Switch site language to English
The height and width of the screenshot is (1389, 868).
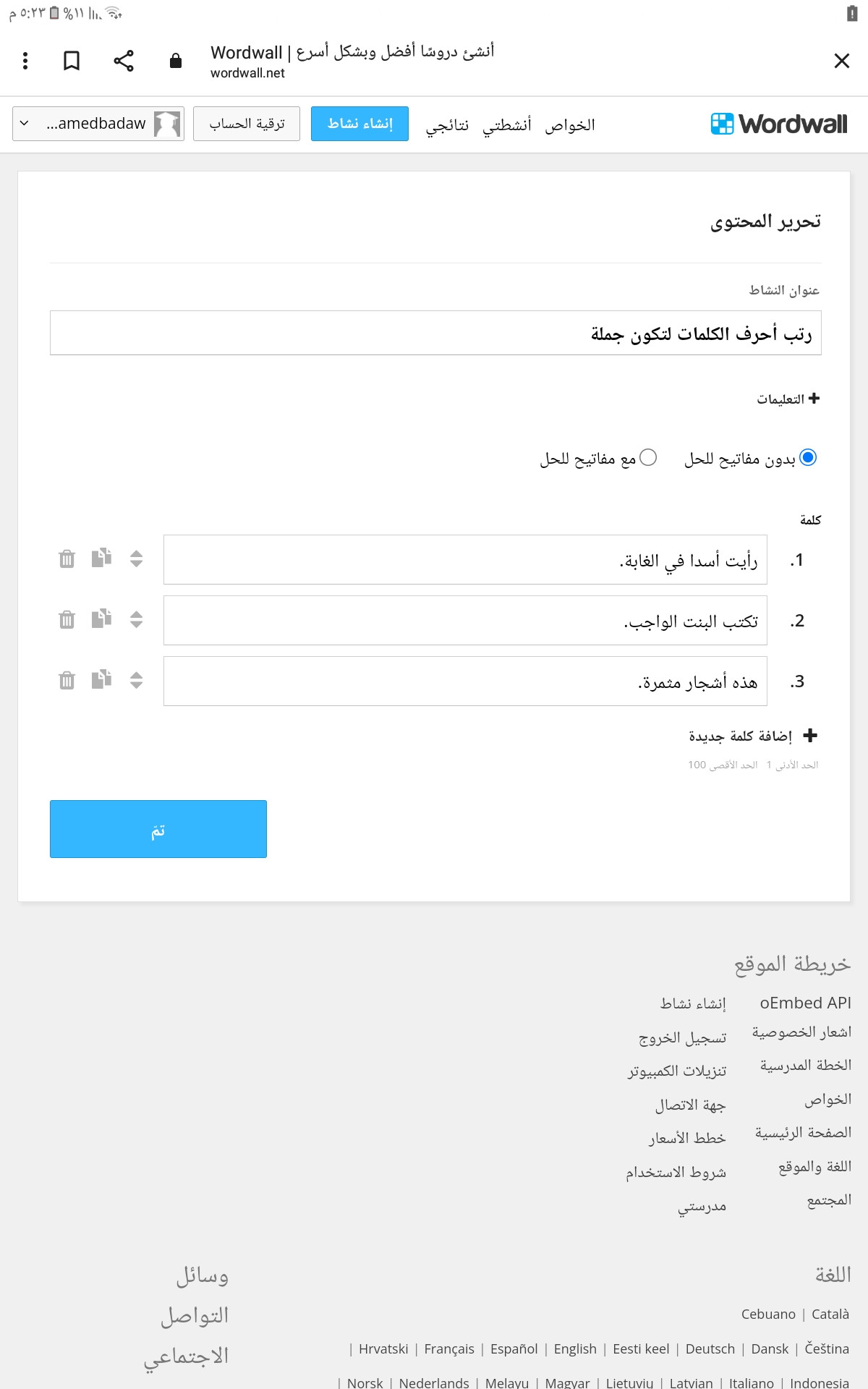[x=575, y=1348]
